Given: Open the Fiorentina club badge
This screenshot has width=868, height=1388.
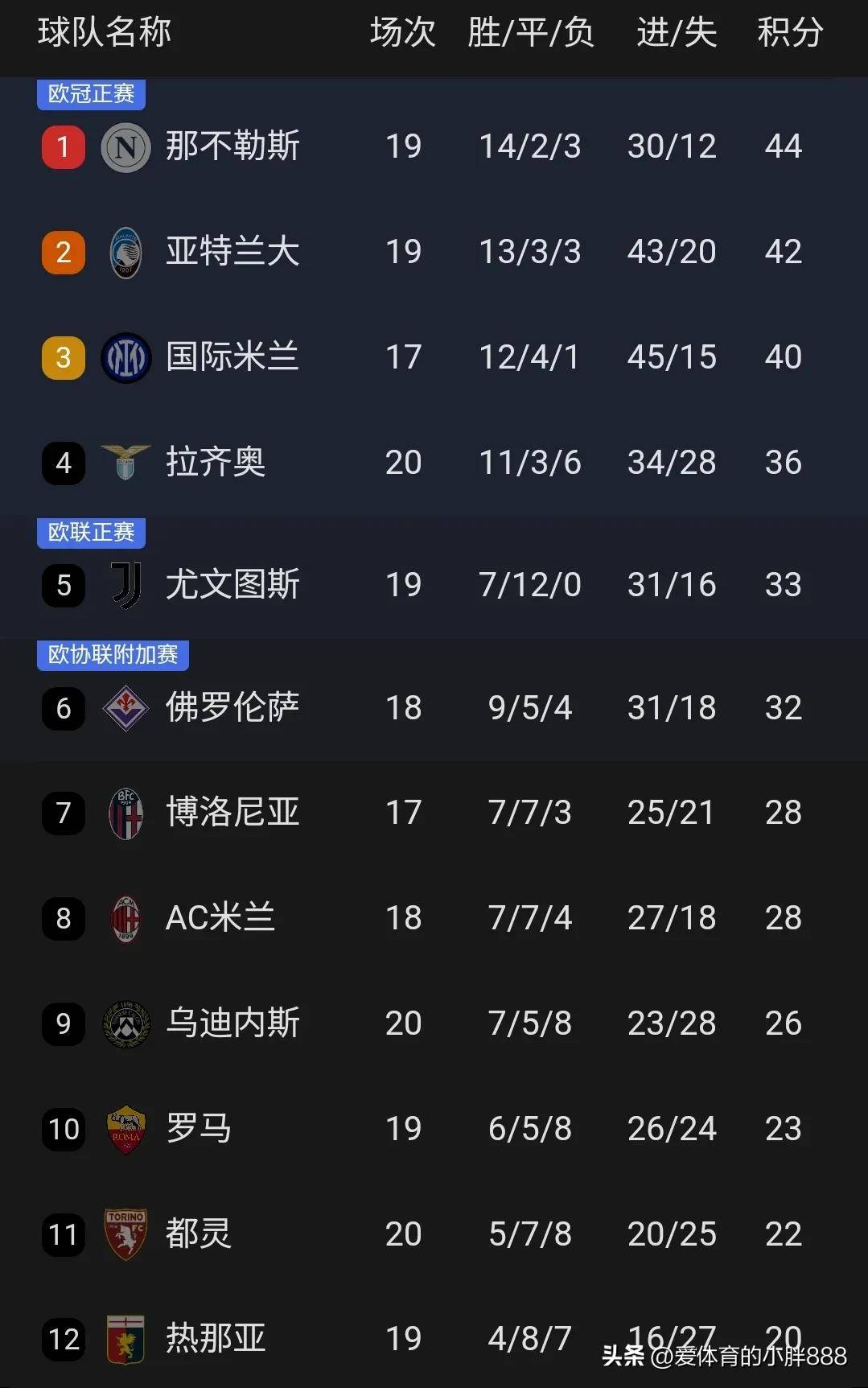Looking at the screenshot, I should coord(125,707).
